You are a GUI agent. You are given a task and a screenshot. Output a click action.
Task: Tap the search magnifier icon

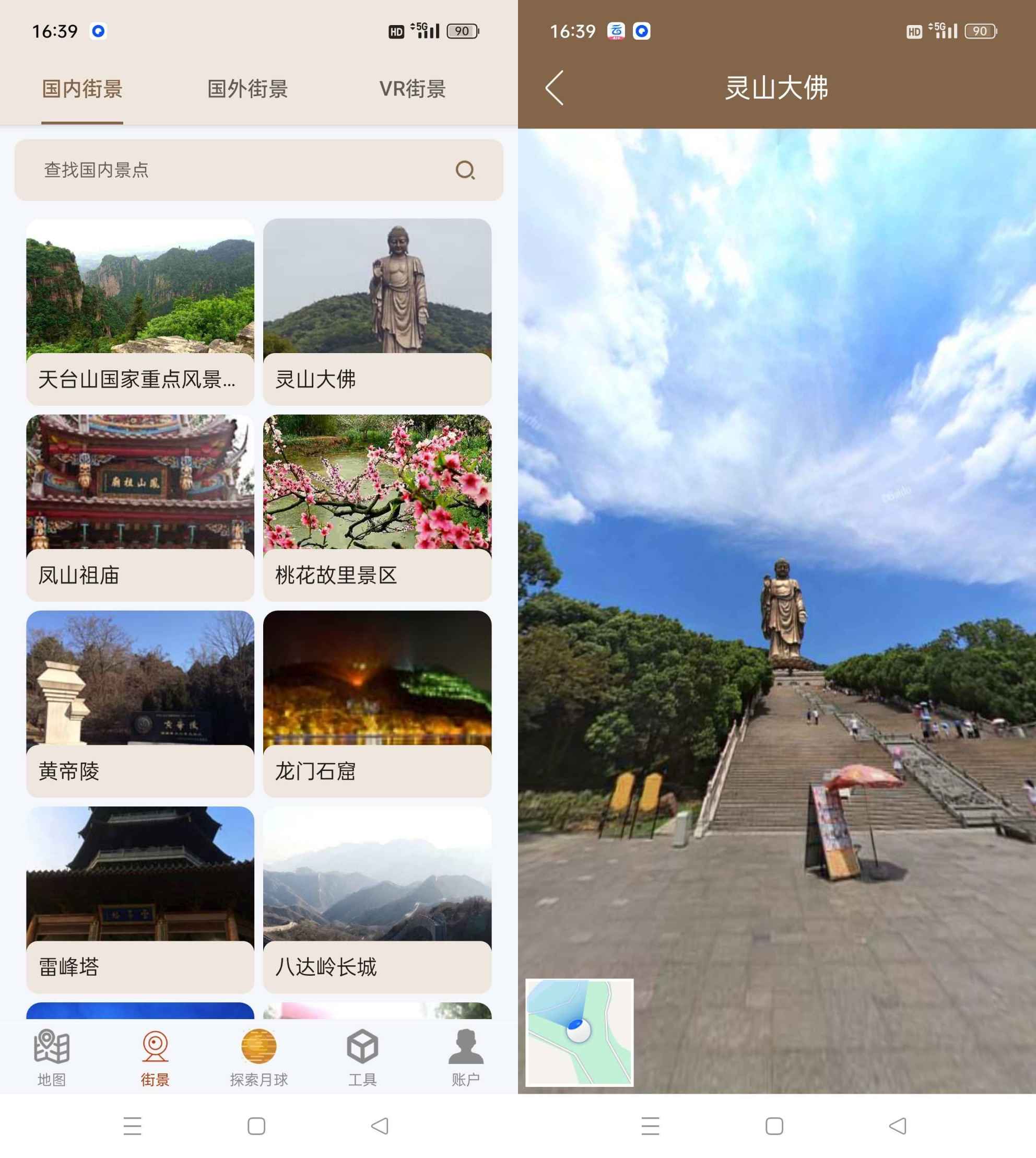click(466, 170)
